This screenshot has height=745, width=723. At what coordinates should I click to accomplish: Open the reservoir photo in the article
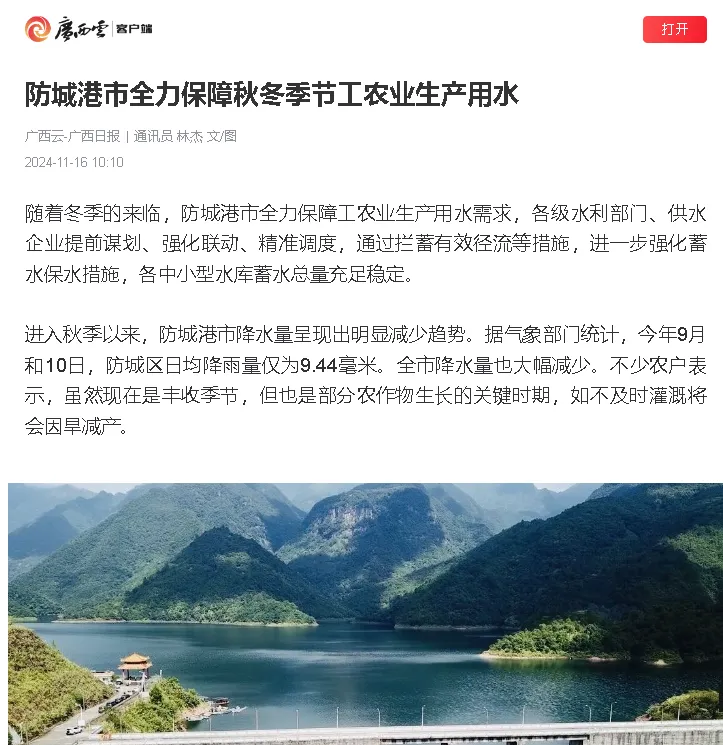[365, 614]
